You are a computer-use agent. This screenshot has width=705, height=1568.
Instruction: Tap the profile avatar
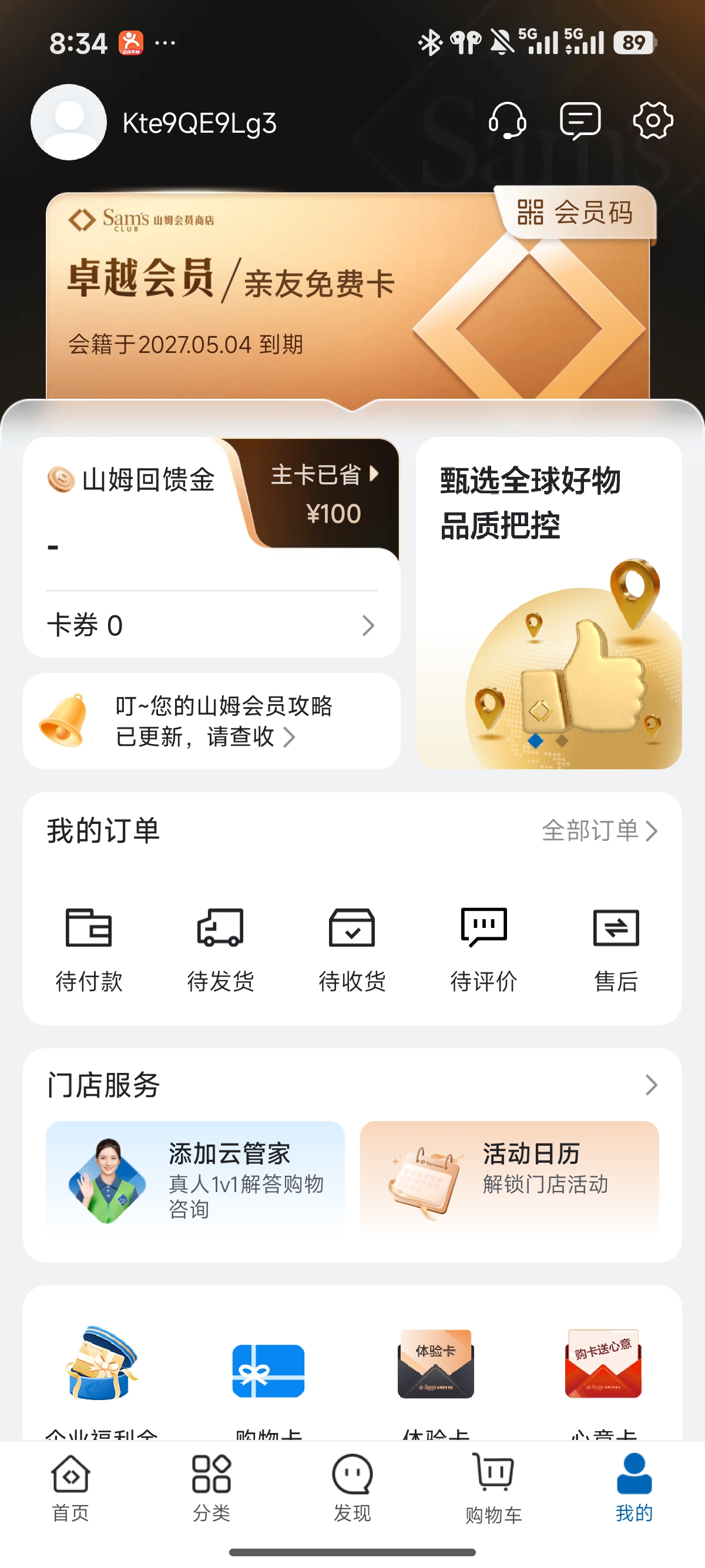pyautogui.click(x=69, y=122)
